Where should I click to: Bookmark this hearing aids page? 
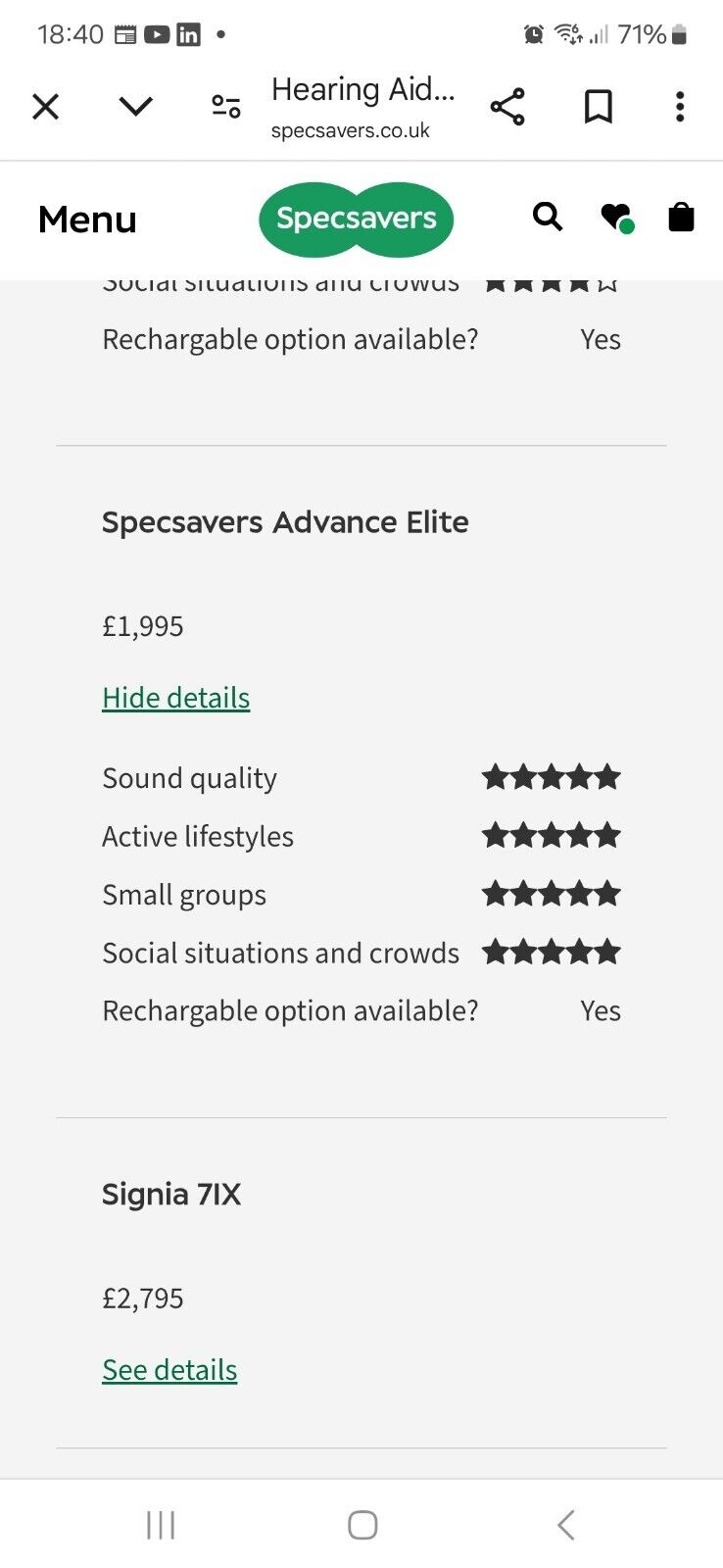(598, 107)
